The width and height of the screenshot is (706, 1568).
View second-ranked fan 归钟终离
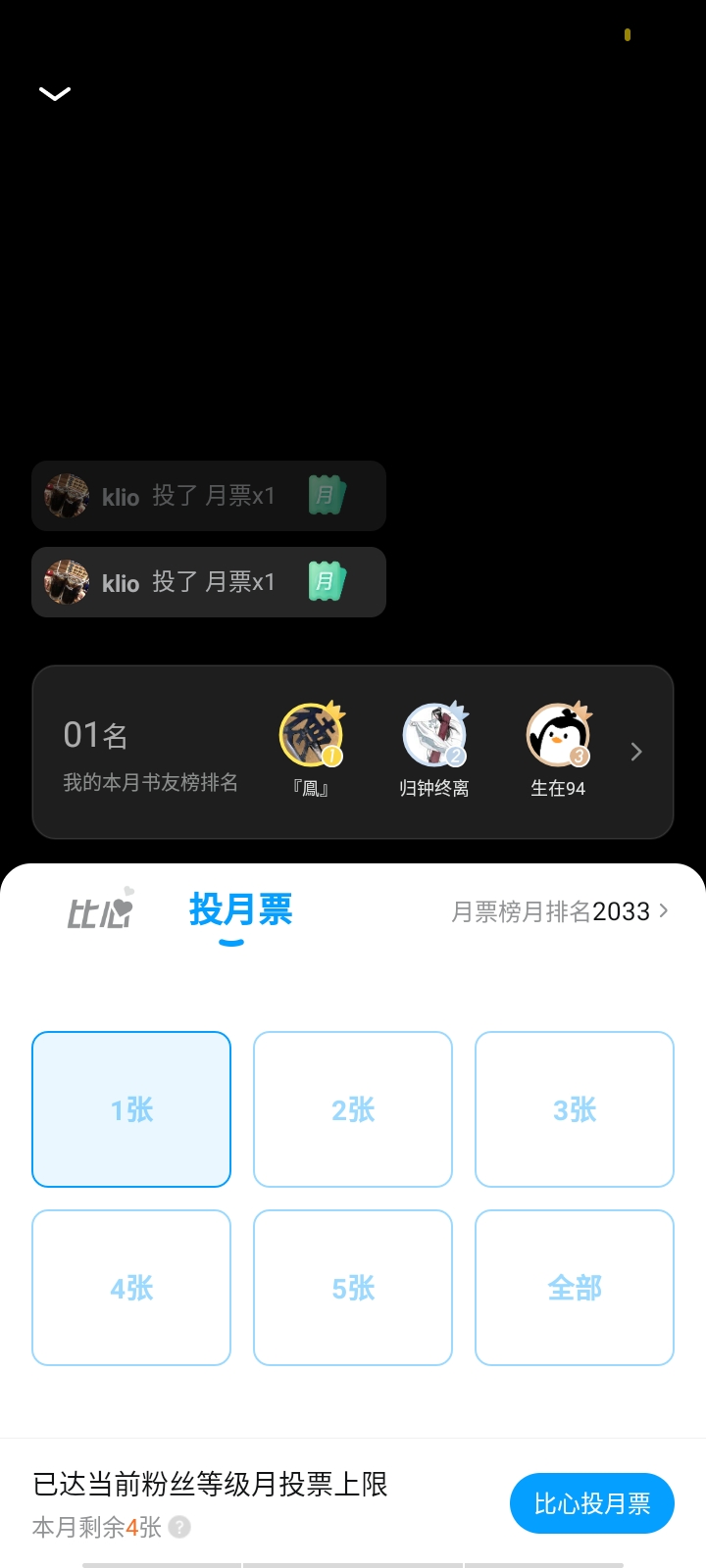tap(434, 735)
